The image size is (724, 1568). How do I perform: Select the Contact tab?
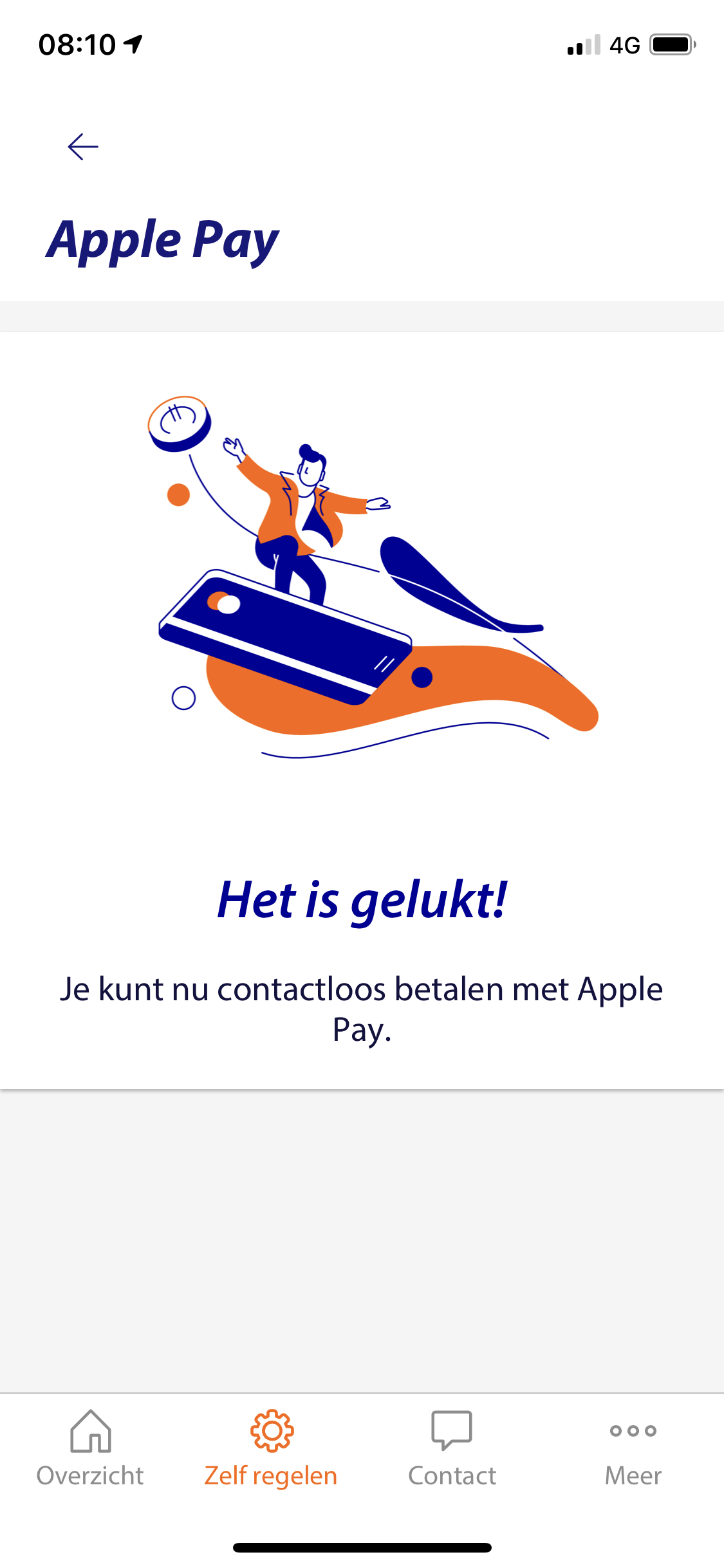tap(452, 1448)
